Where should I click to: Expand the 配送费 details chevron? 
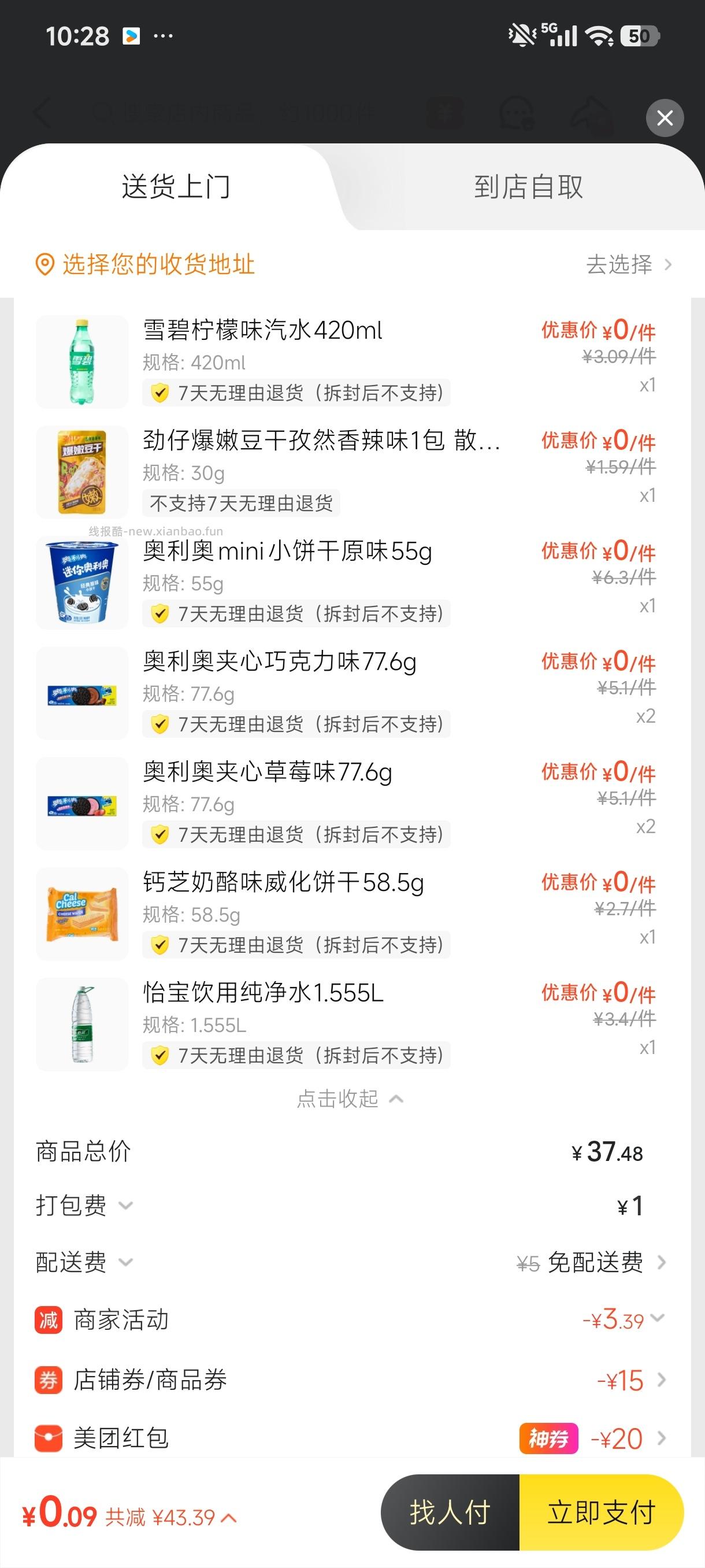(x=126, y=1263)
